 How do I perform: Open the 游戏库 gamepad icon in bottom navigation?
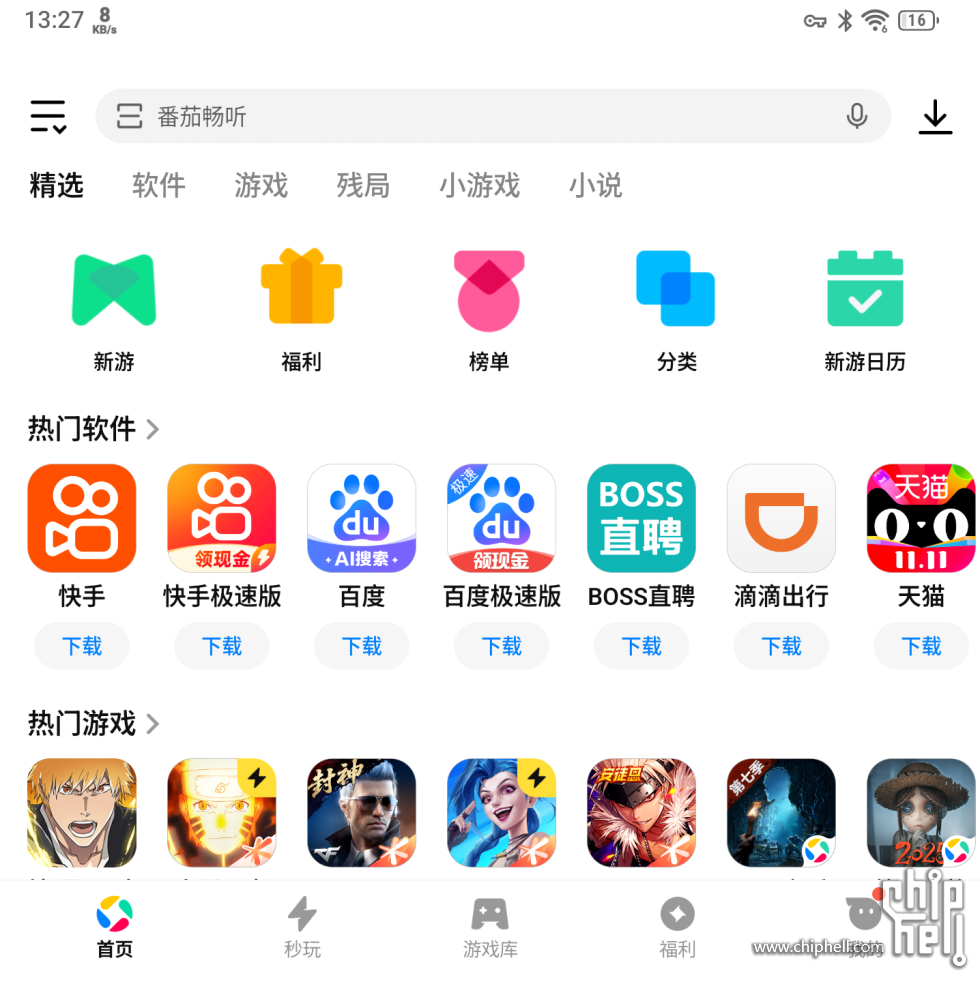click(x=490, y=915)
